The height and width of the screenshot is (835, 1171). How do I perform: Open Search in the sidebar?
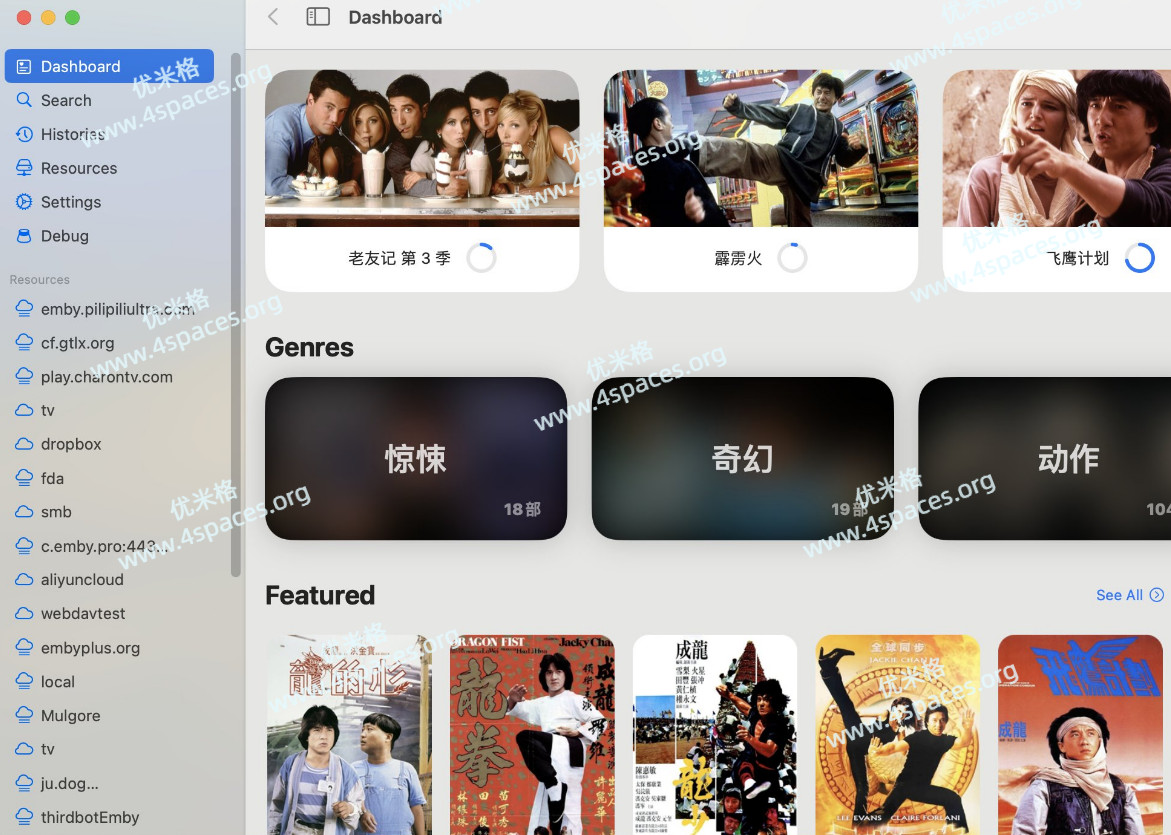66,100
